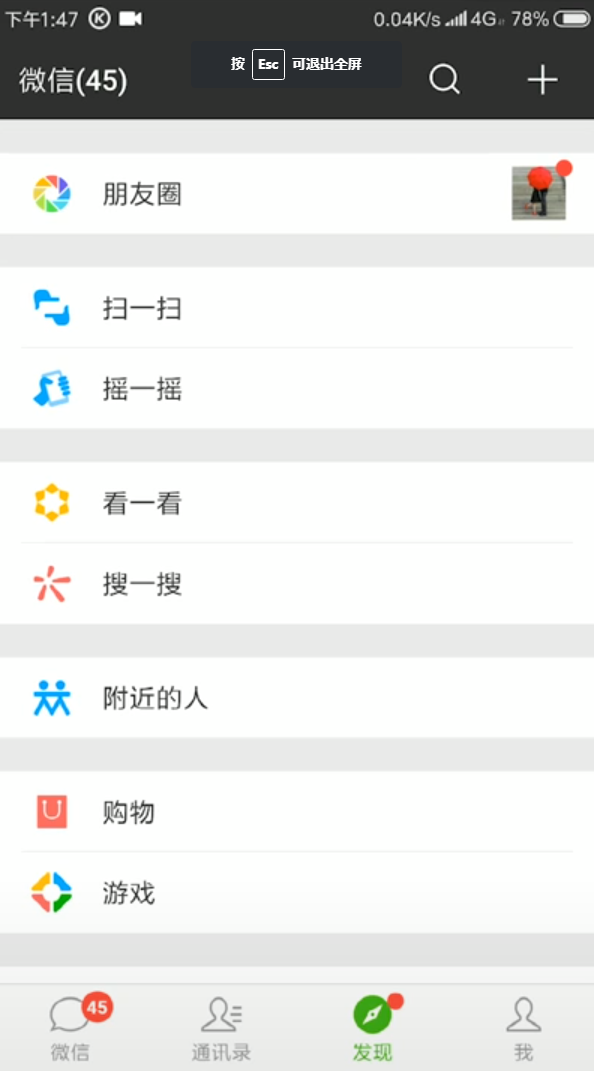Open 搜一搜 search
The width and height of the screenshot is (594, 1071).
(x=297, y=584)
